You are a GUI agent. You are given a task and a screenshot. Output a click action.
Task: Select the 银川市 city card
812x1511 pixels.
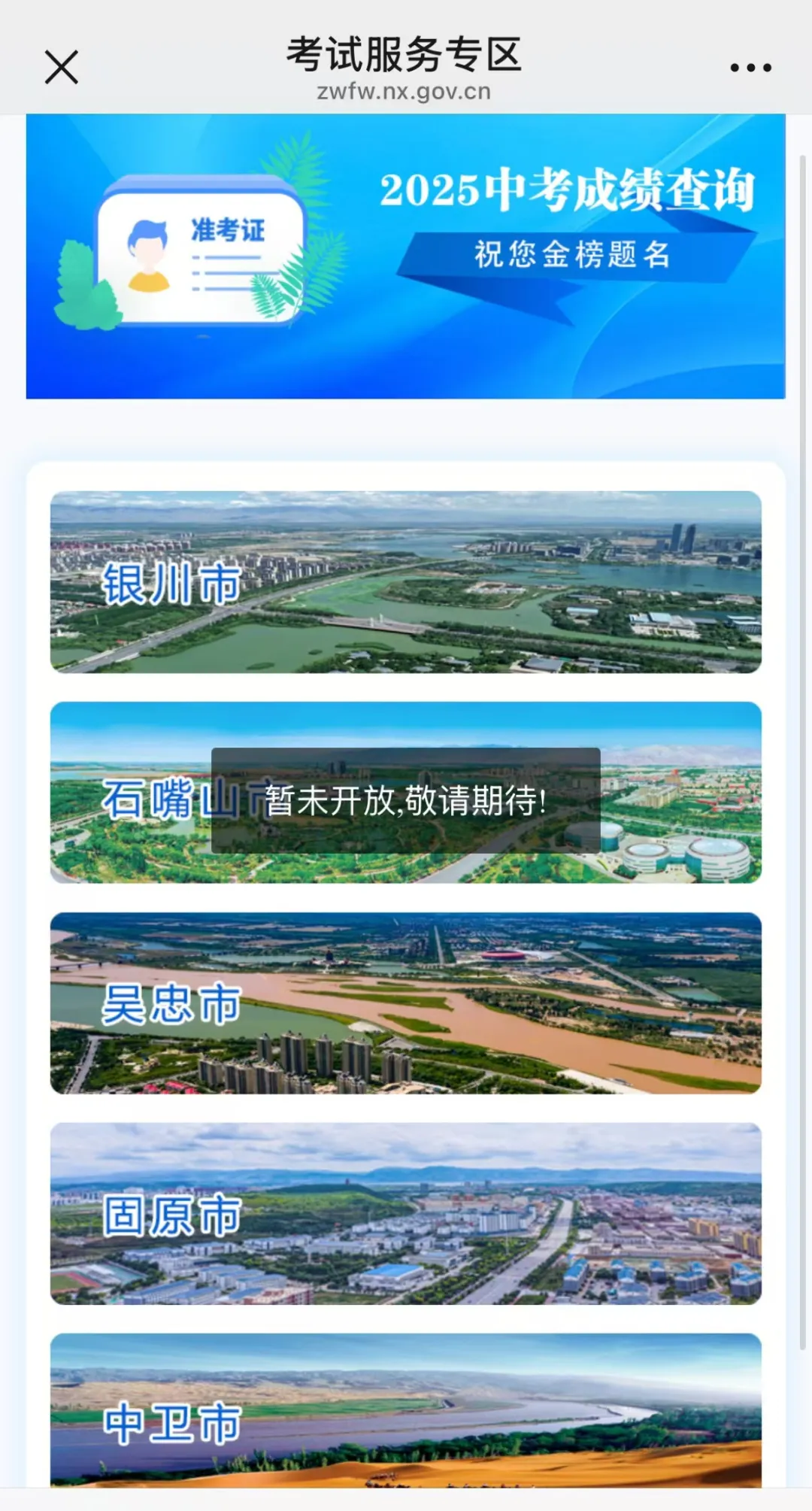[405, 581]
